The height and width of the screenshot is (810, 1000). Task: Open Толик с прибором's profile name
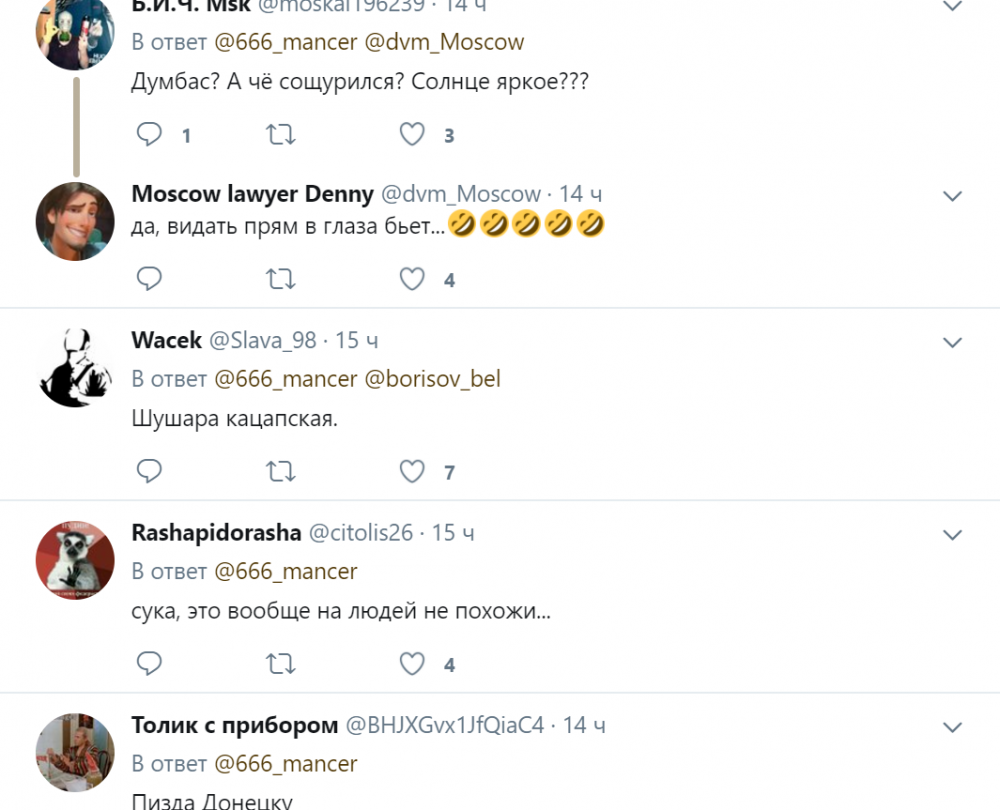234,725
